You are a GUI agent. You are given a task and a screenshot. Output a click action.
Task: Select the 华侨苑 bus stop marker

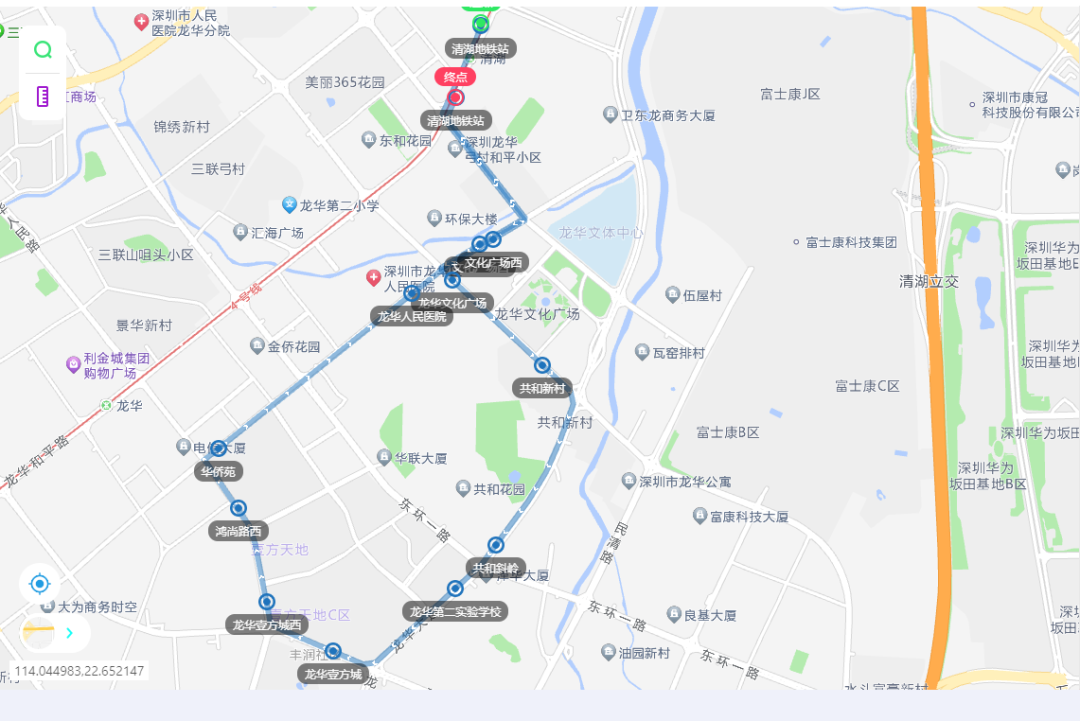point(218,449)
